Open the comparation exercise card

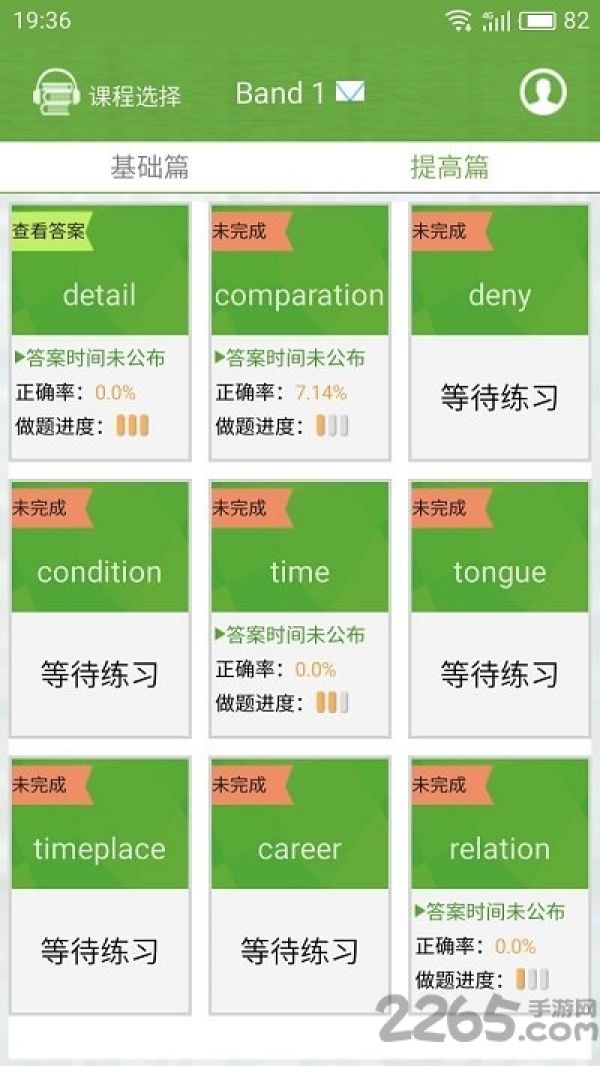[x=300, y=332]
